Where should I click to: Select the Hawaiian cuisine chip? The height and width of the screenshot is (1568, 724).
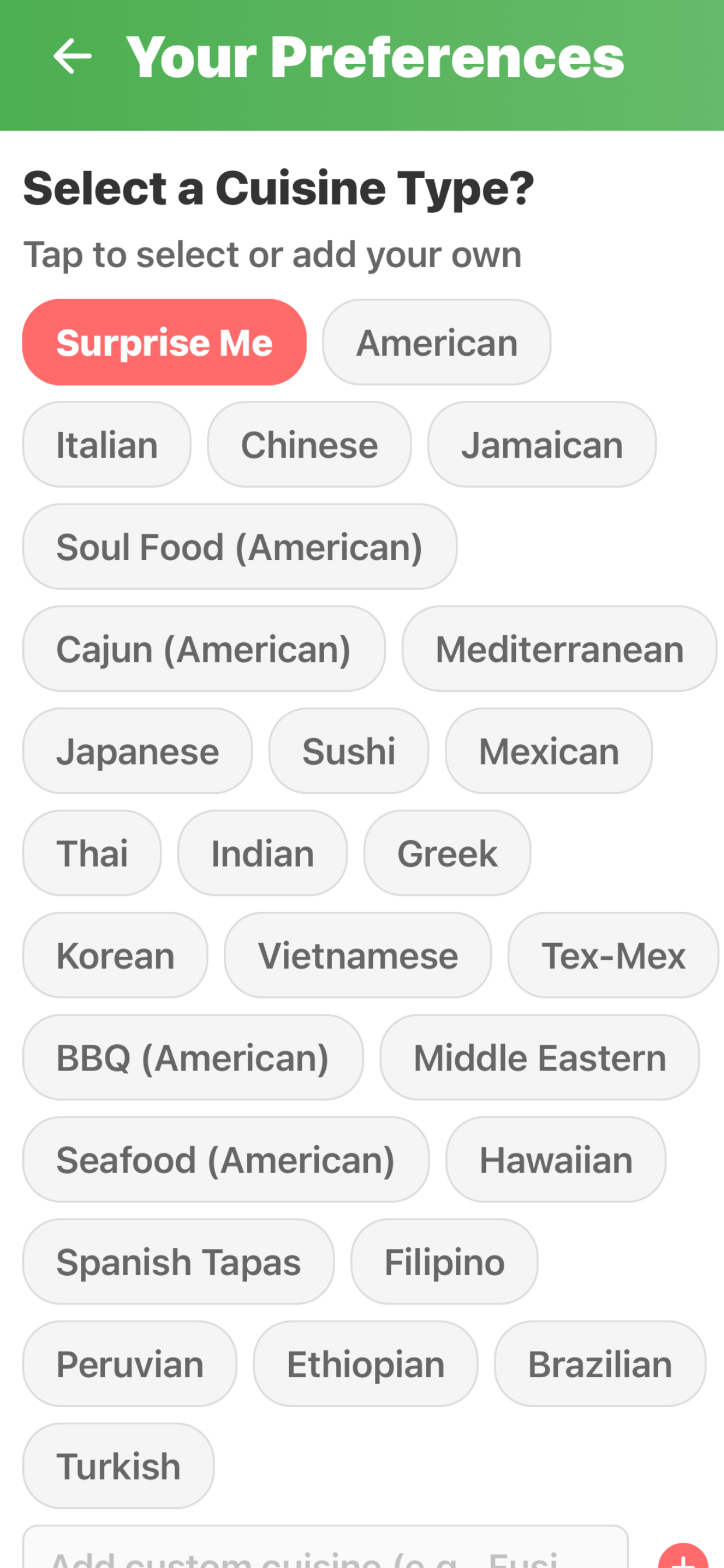click(555, 1160)
